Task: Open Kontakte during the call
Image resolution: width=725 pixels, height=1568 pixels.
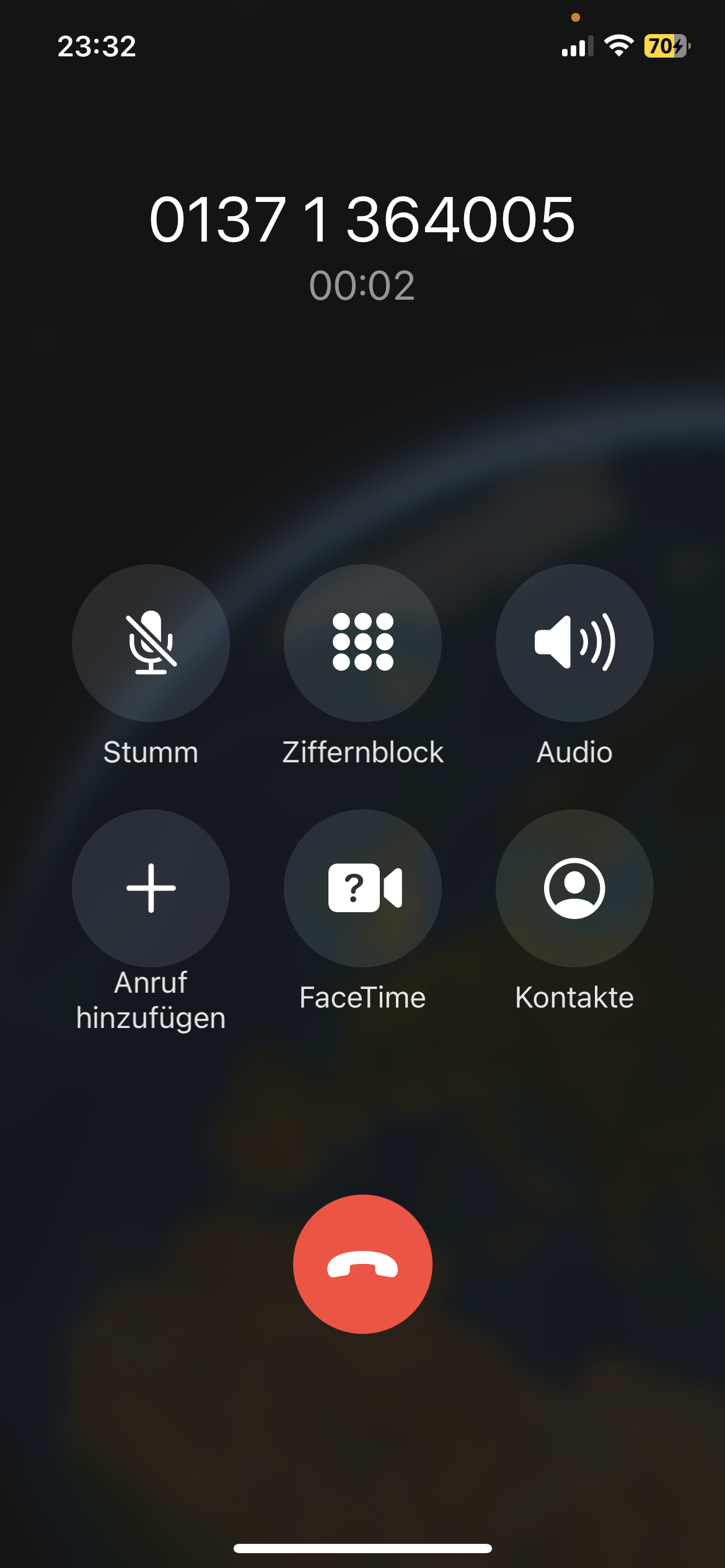Action: click(574, 888)
